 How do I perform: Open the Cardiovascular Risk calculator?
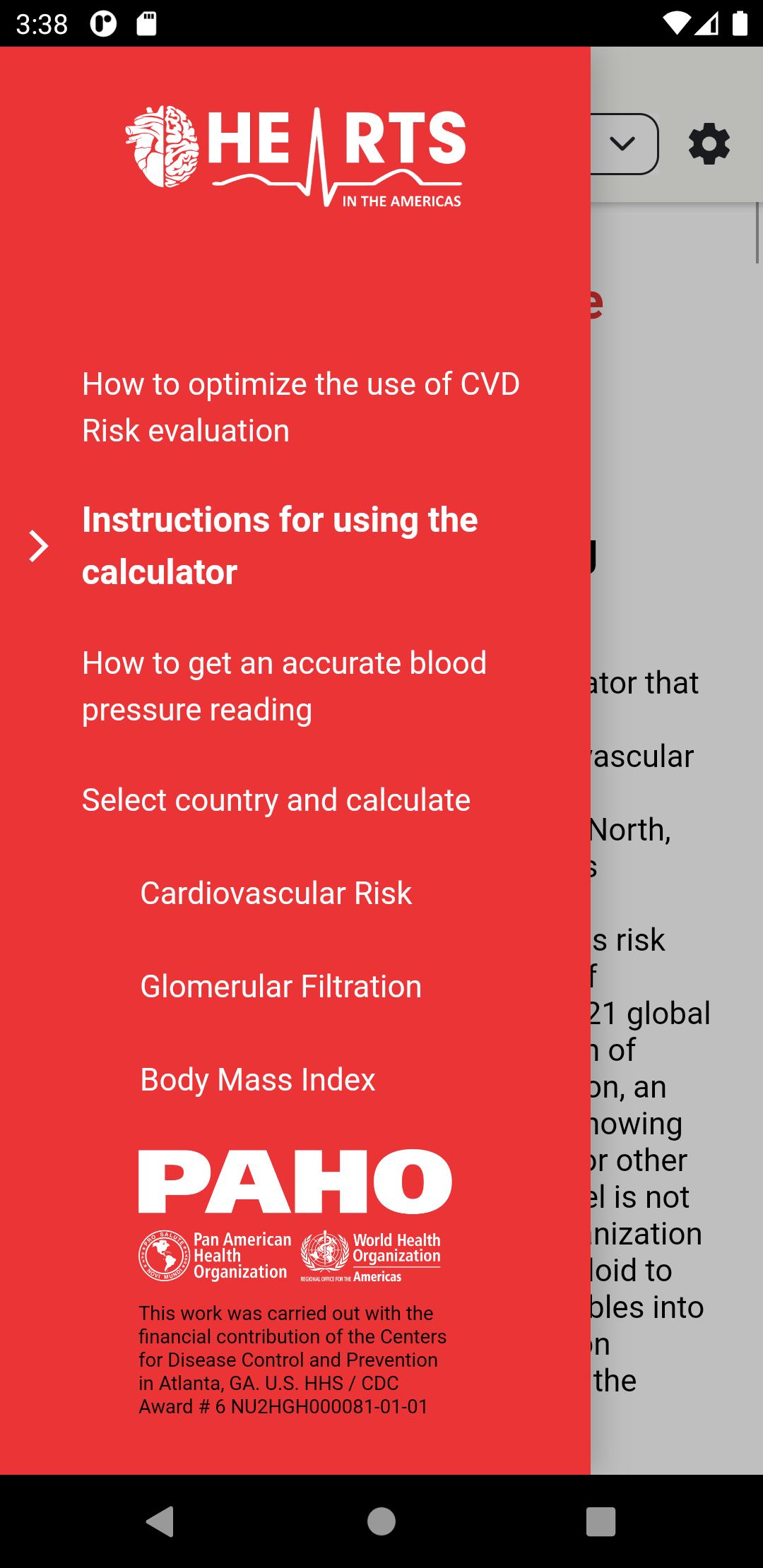(x=276, y=893)
